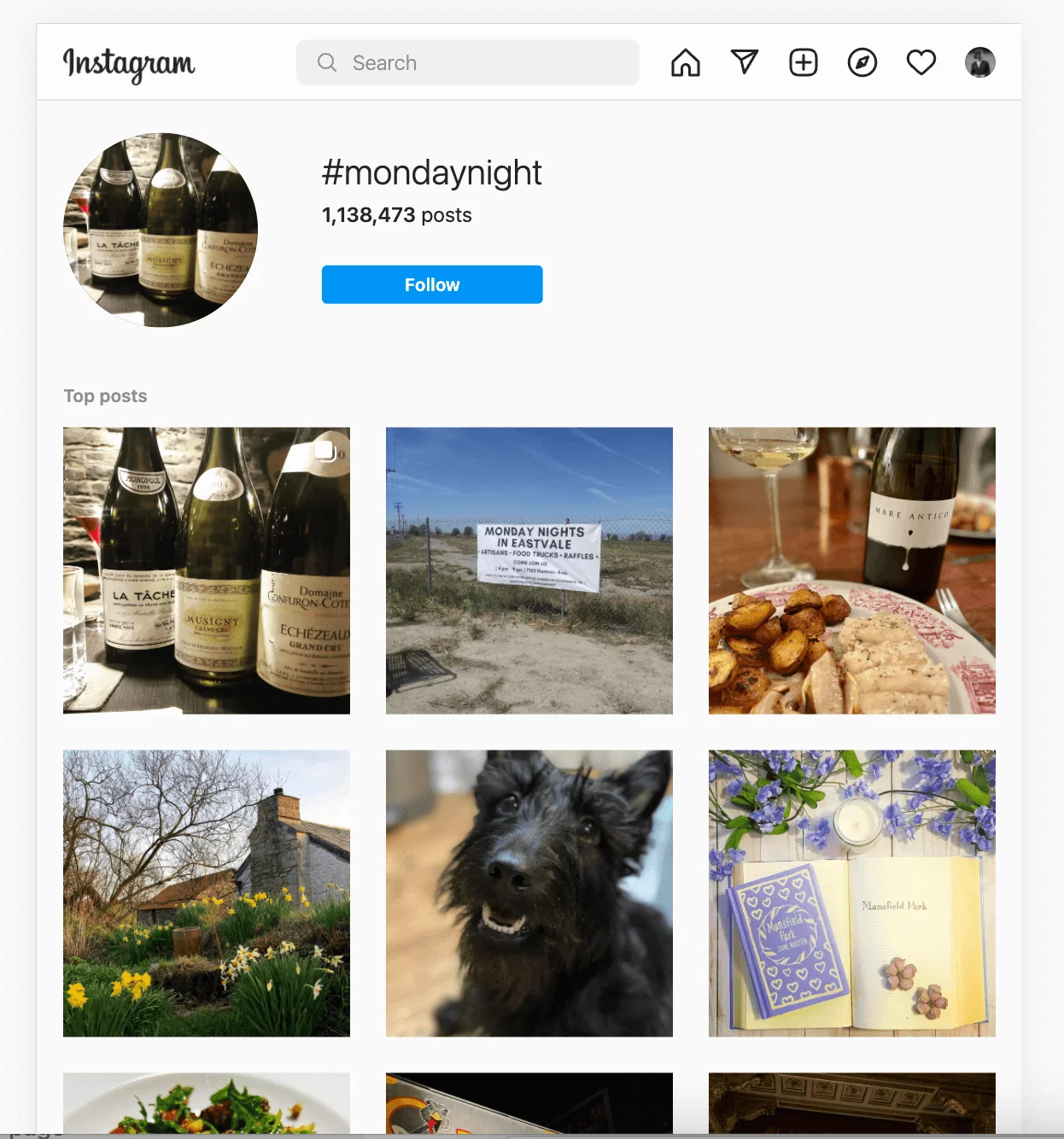Open the Monday Nights in Eastvale banner post
The image size is (1064, 1139).
529,570
